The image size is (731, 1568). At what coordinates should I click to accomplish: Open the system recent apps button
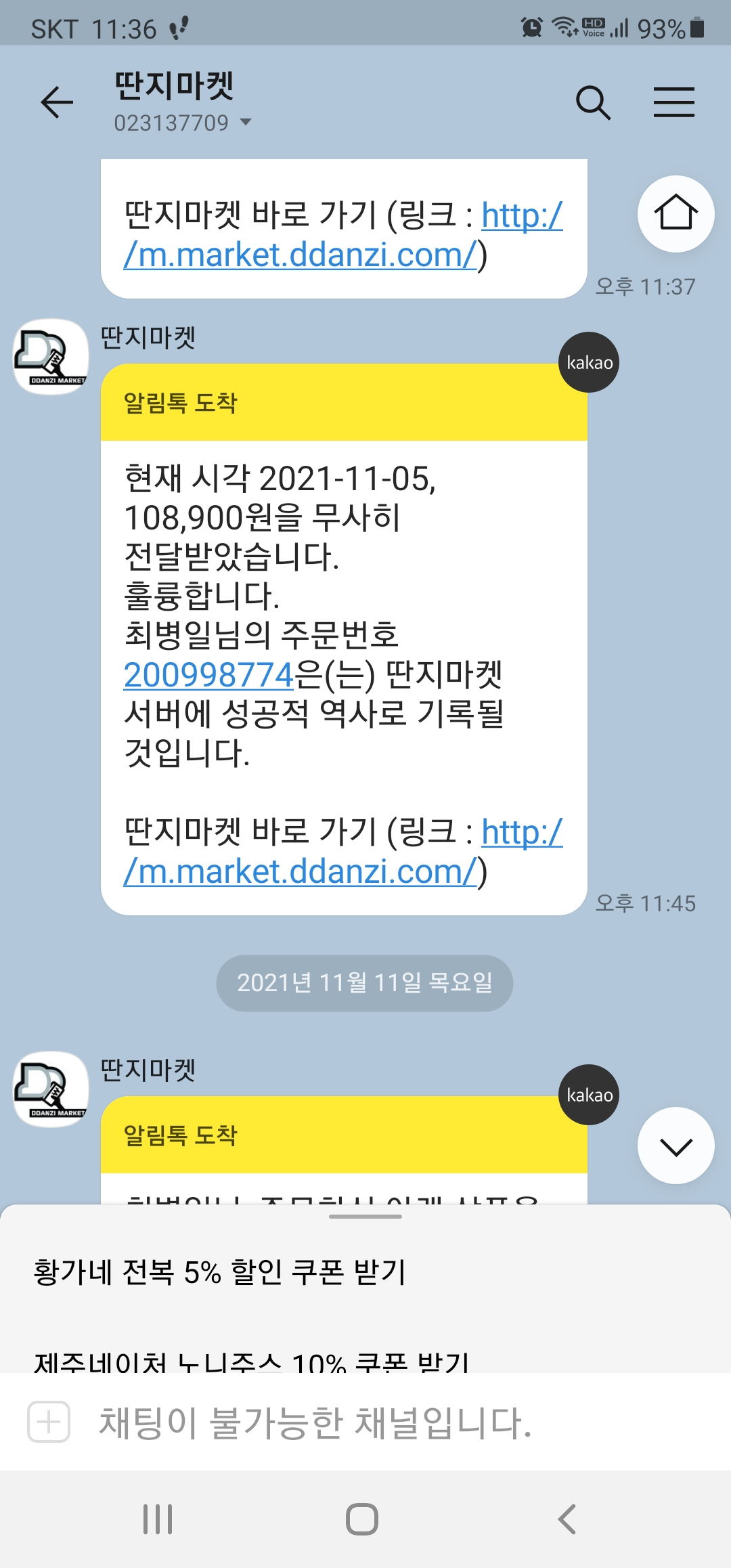point(158,1519)
